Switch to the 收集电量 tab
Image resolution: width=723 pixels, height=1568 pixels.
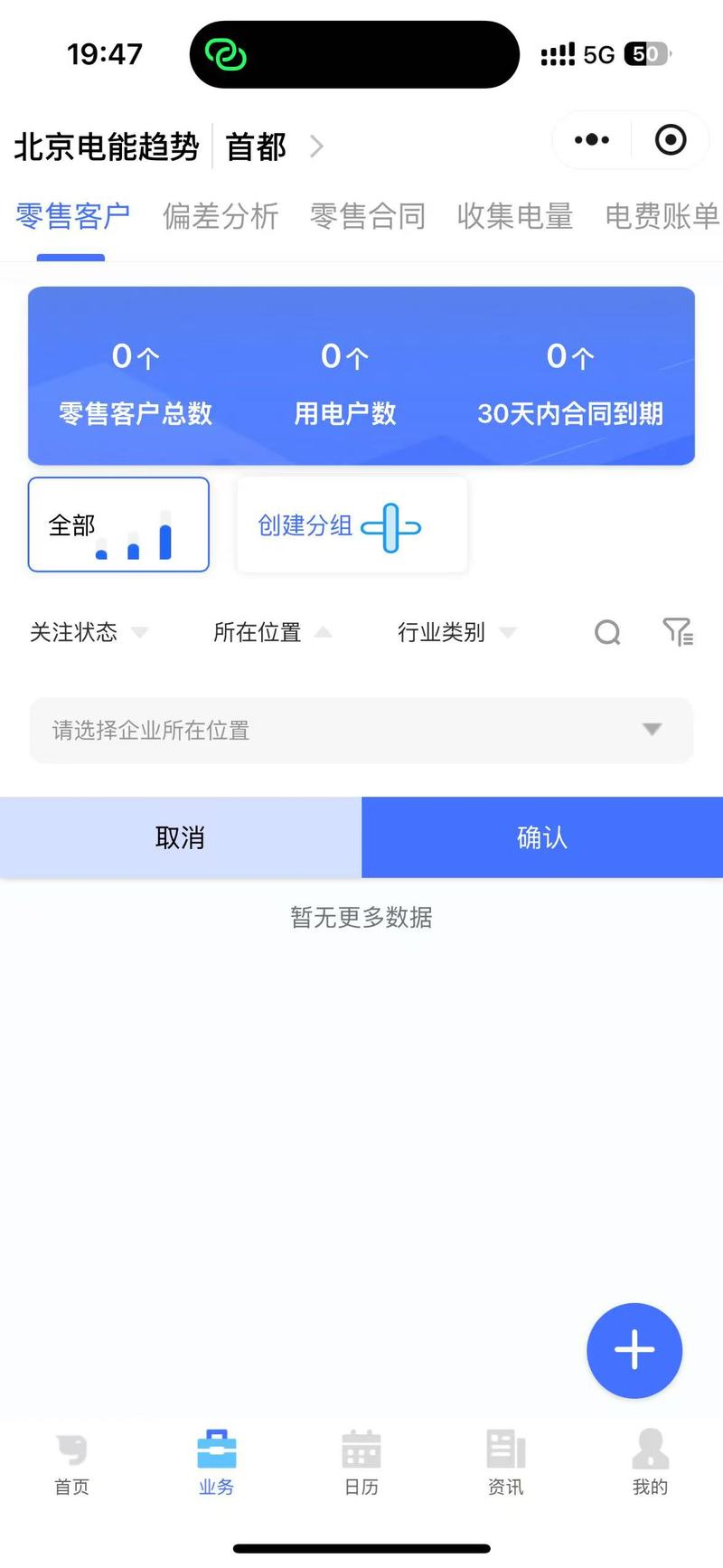point(515,217)
